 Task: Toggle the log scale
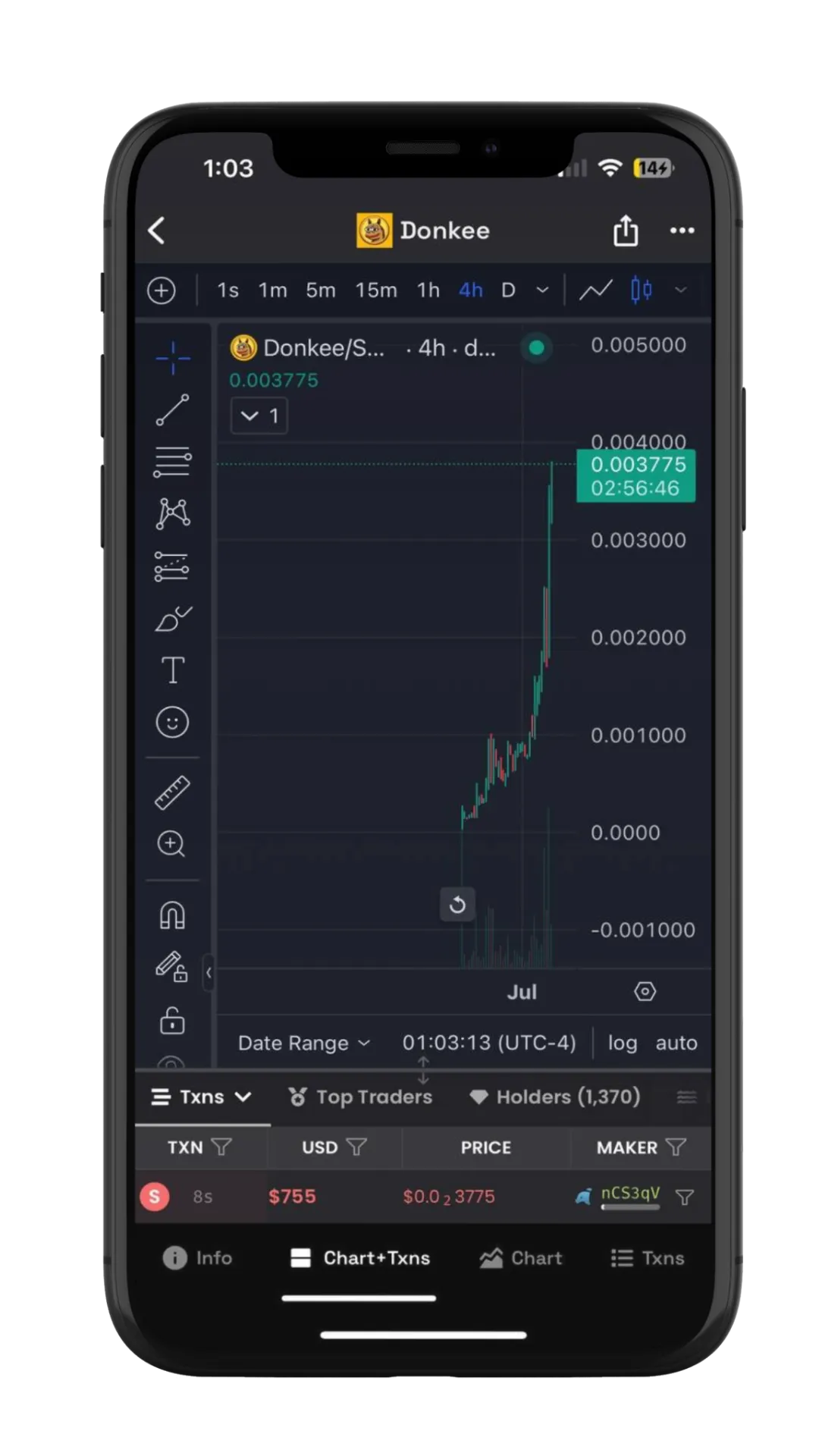point(622,1043)
